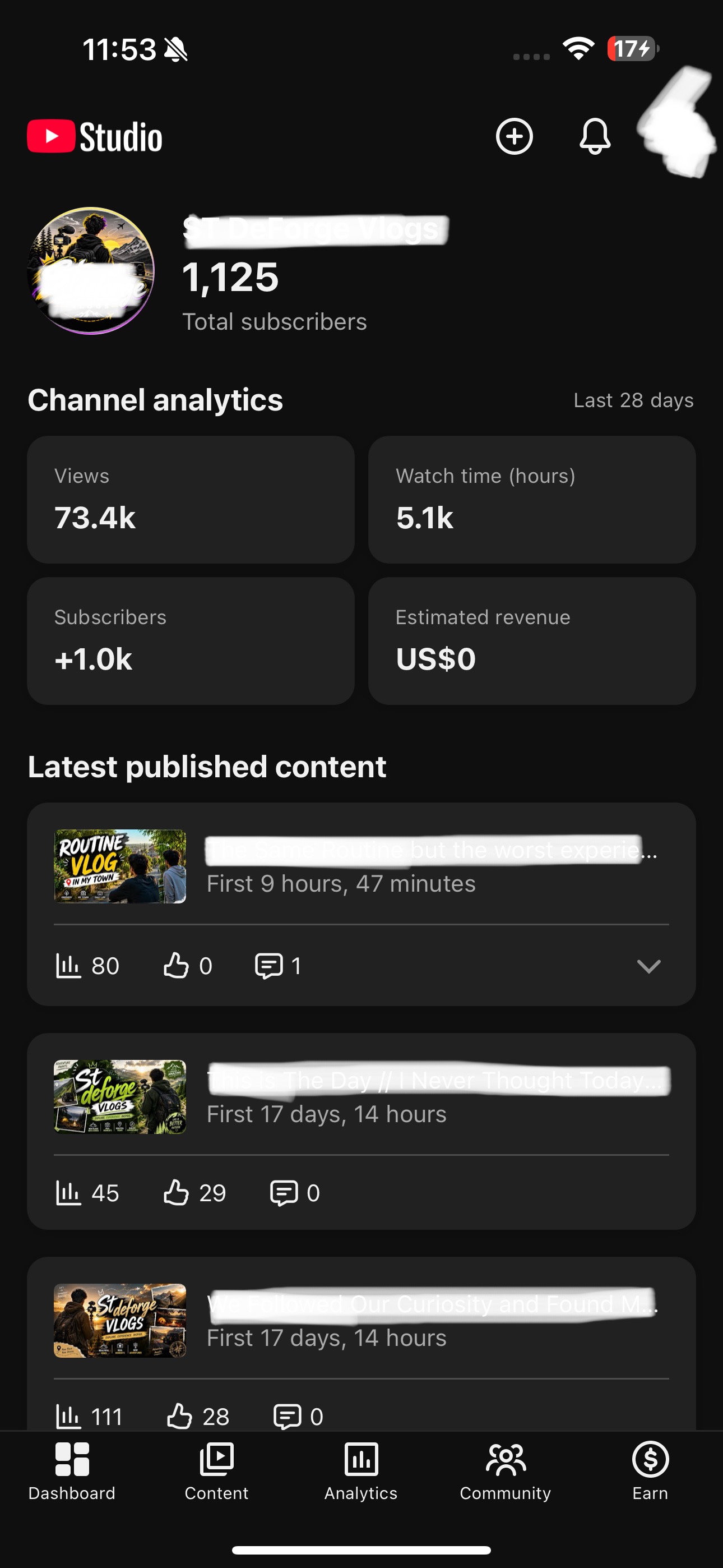Expand the Routine Vlog video stats chevron
This screenshot has height=1568, width=723.
pos(649,966)
